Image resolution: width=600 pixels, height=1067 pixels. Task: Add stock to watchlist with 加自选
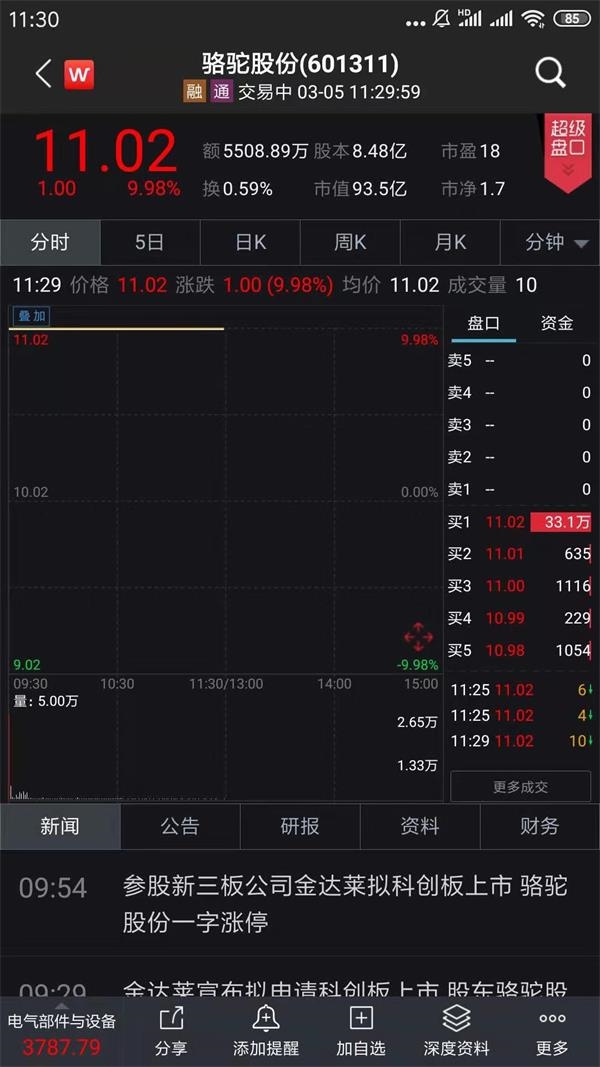click(361, 1031)
